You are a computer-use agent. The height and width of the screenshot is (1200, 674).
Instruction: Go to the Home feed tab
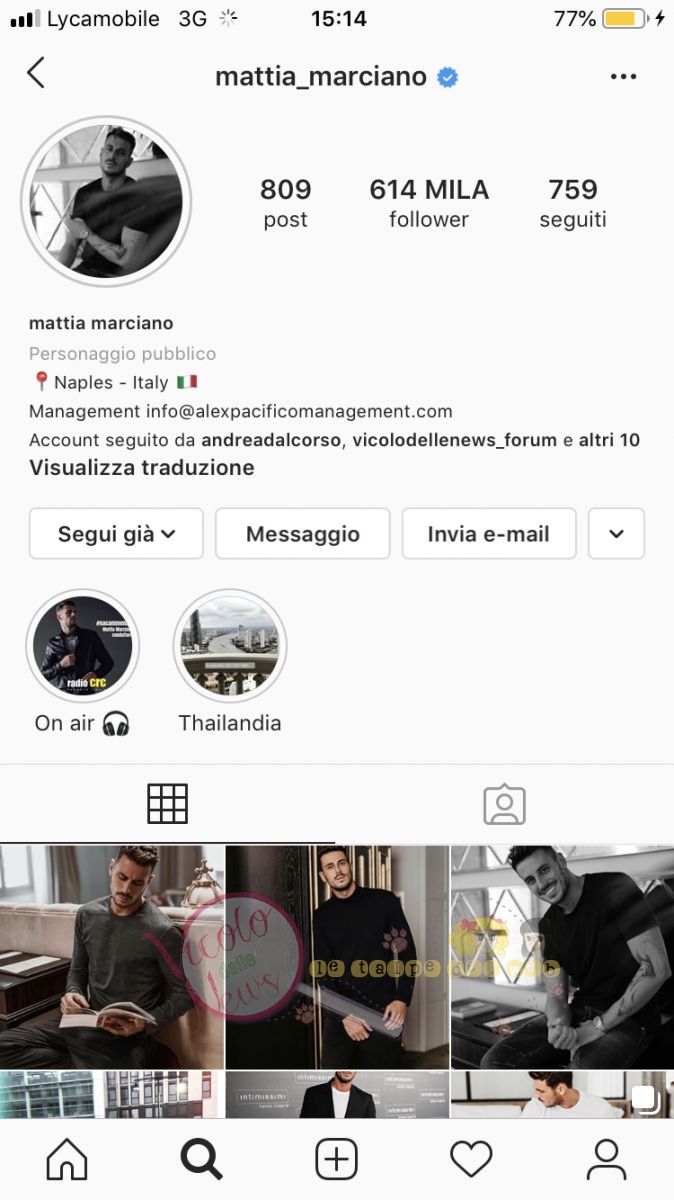(67, 1159)
